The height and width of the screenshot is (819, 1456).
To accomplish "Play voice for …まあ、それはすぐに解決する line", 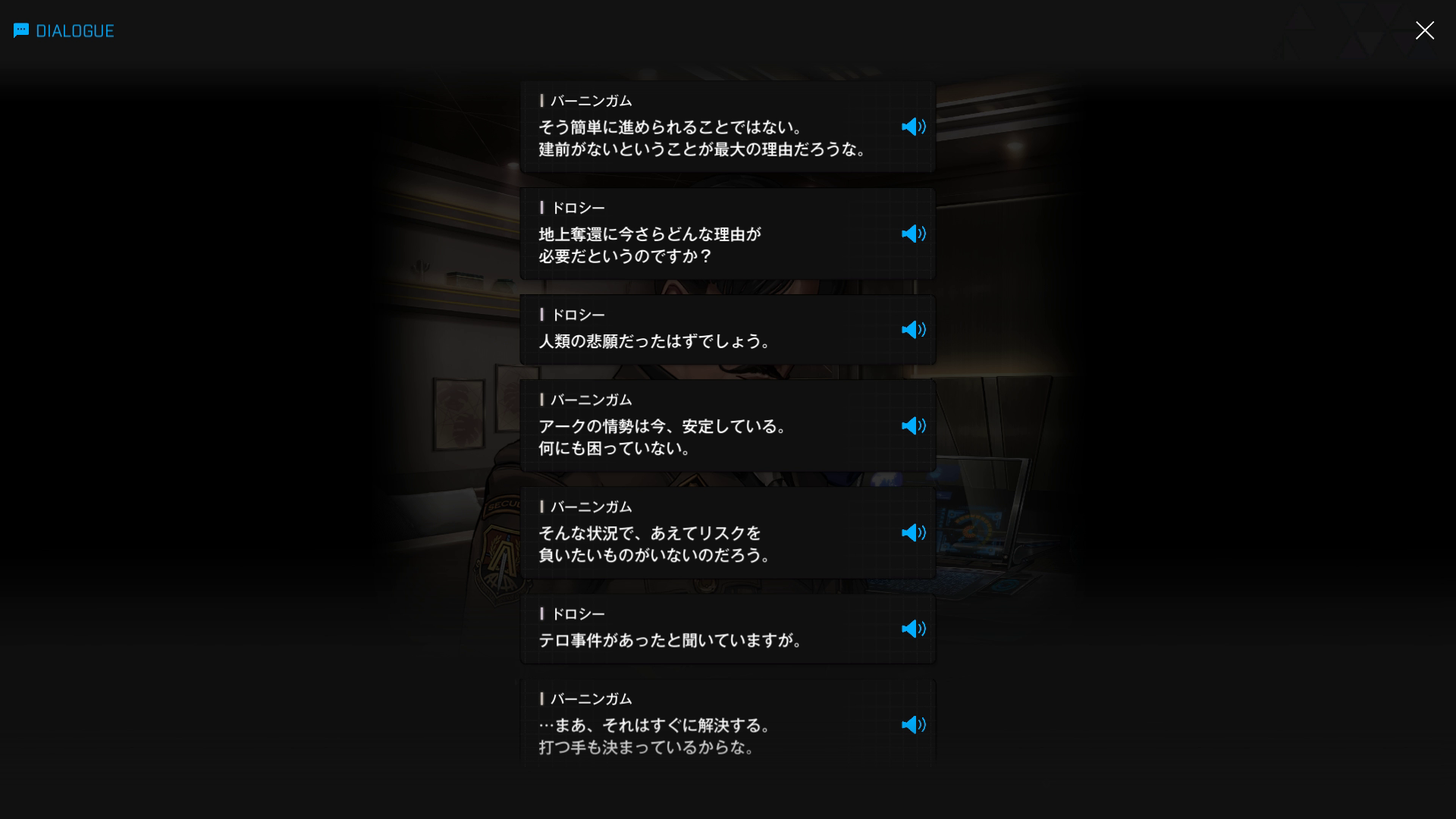I will (x=913, y=725).
